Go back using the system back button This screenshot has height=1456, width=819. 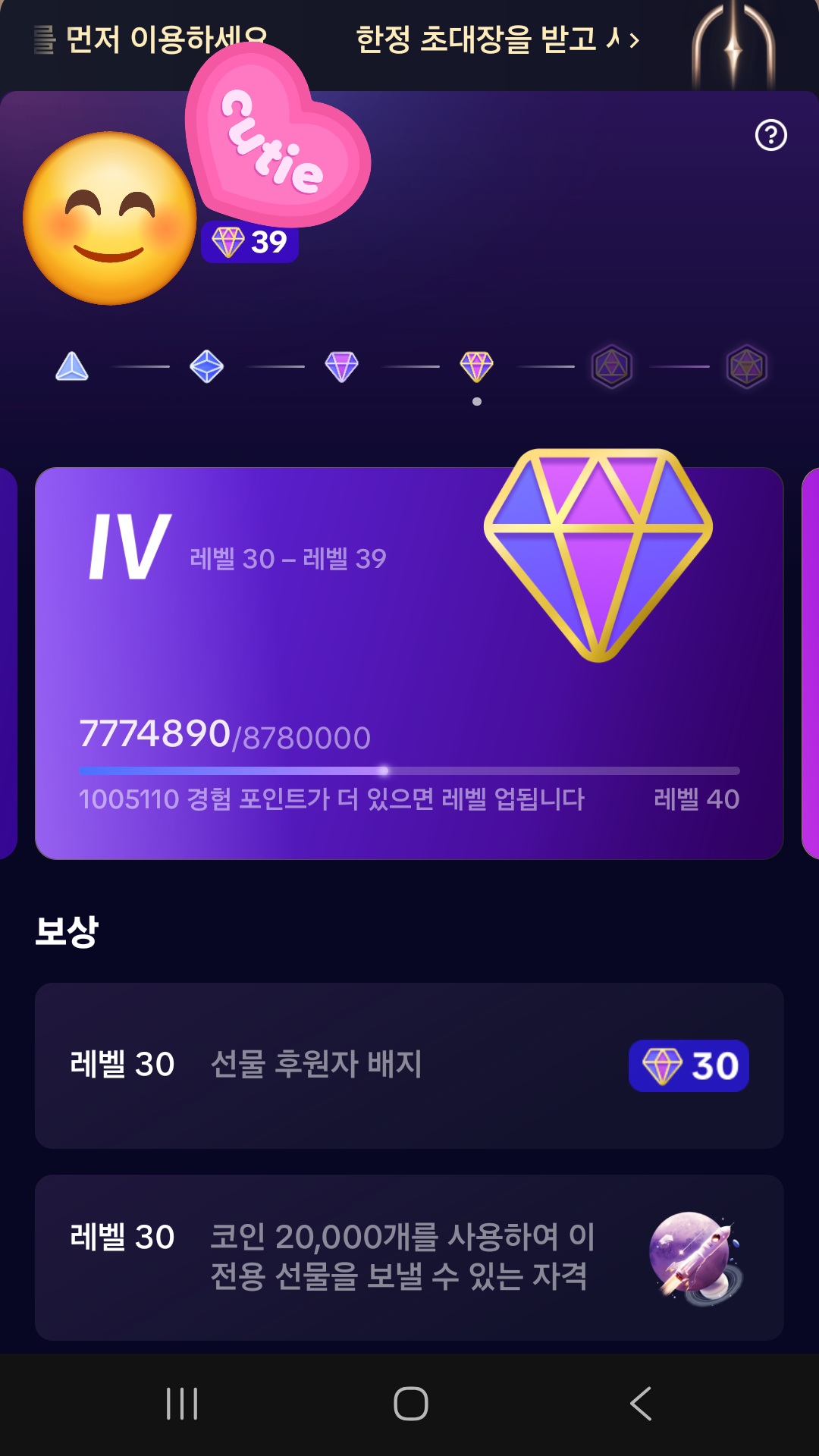point(641,1404)
